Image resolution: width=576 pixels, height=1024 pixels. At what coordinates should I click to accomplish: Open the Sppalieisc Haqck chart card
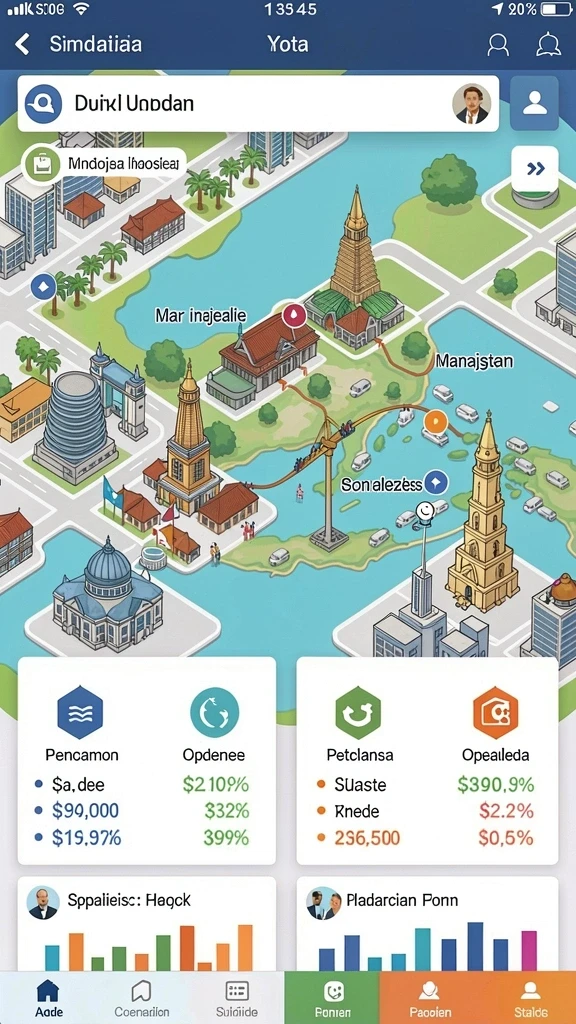(x=146, y=923)
